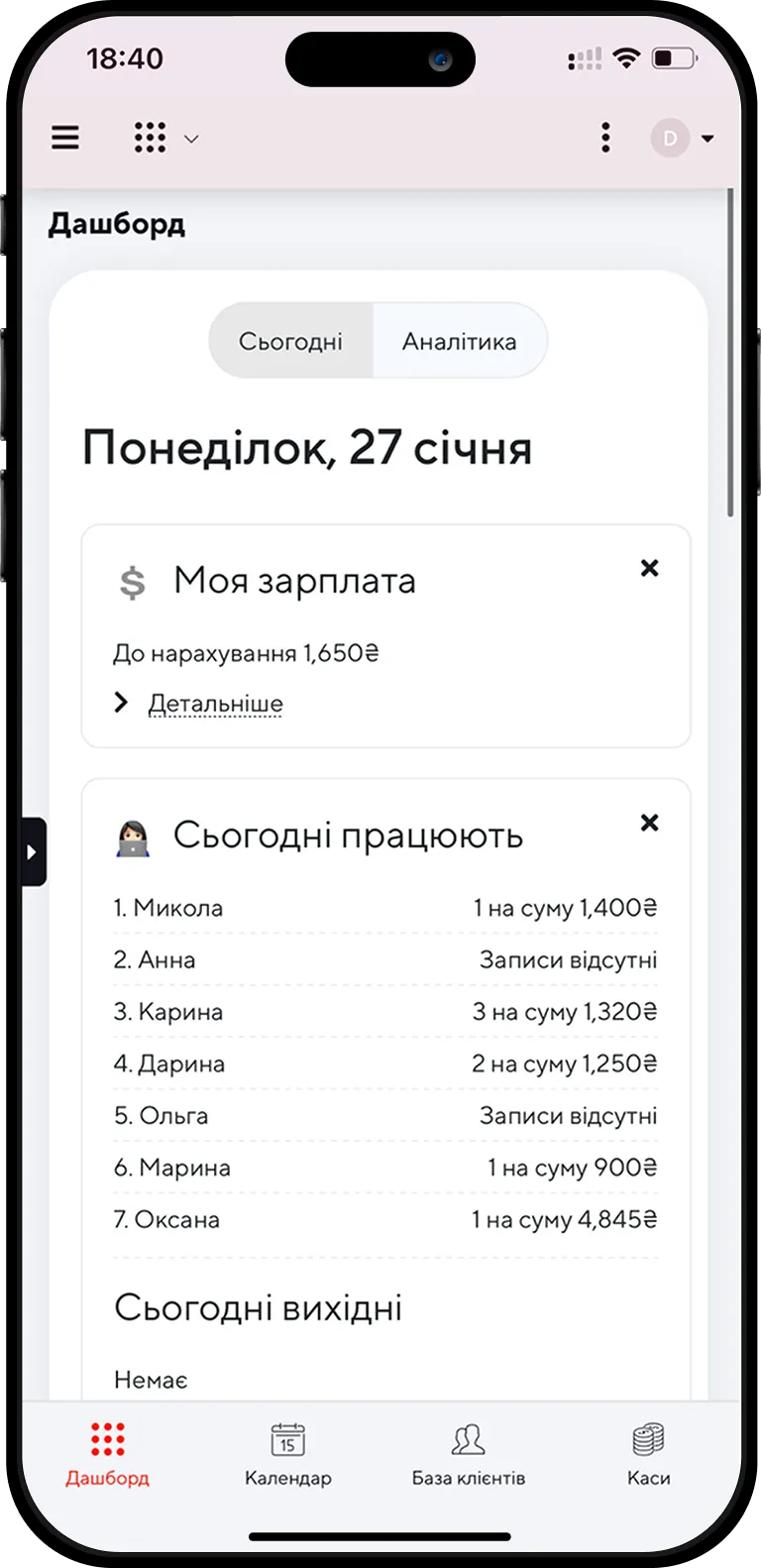Switch to the Каси tab
Image resolution: width=761 pixels, height=1568 pixels.
pyautogui.click(x=648, y=1453)
